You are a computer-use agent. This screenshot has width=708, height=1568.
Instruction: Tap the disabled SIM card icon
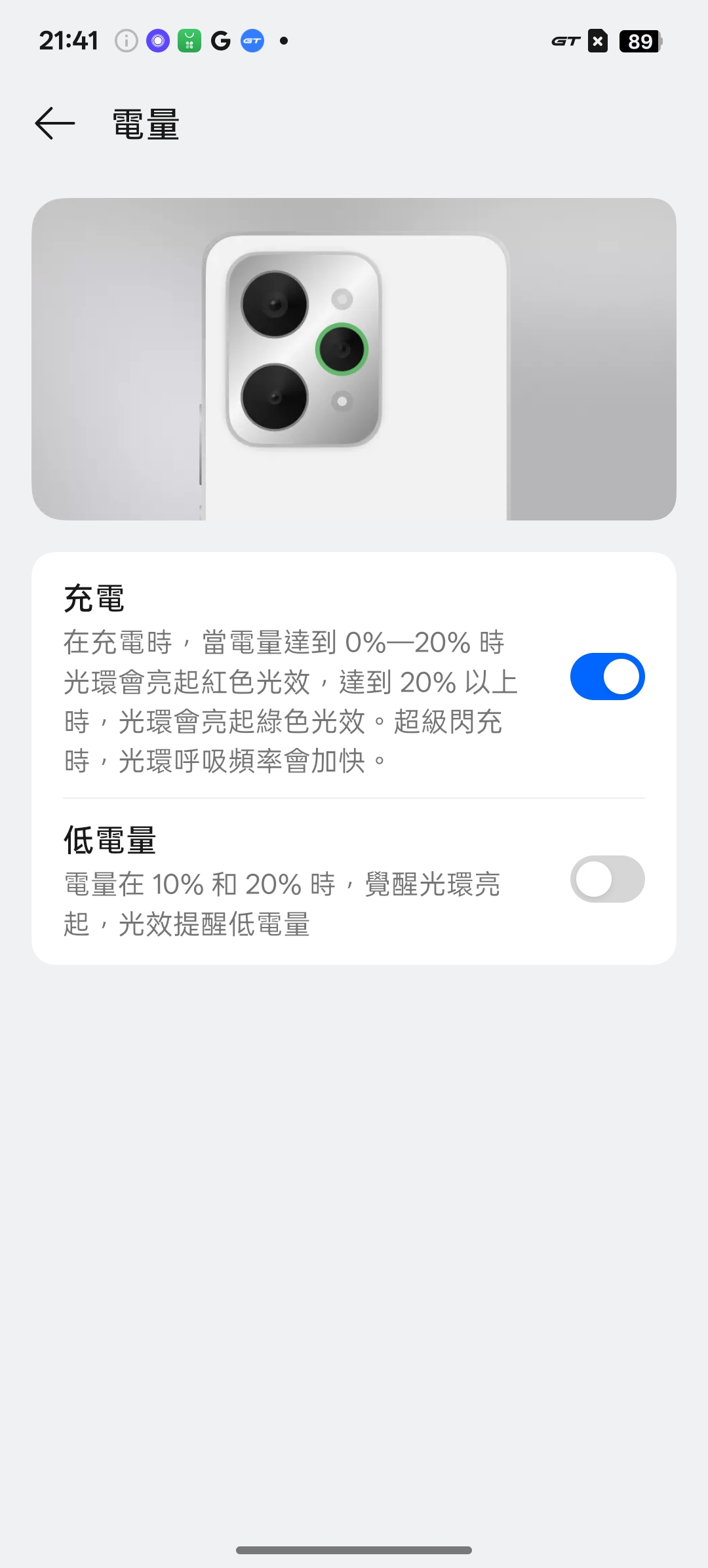(597, 41)
